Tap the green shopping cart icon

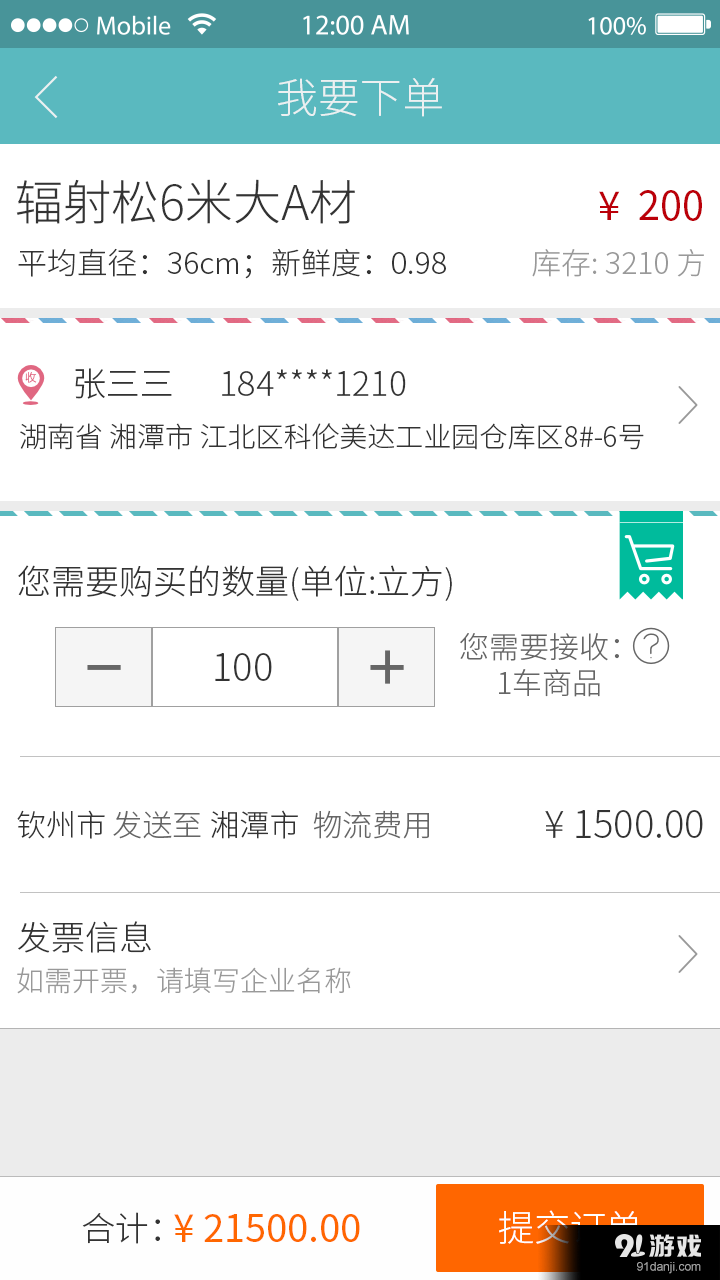coord(651,557)
